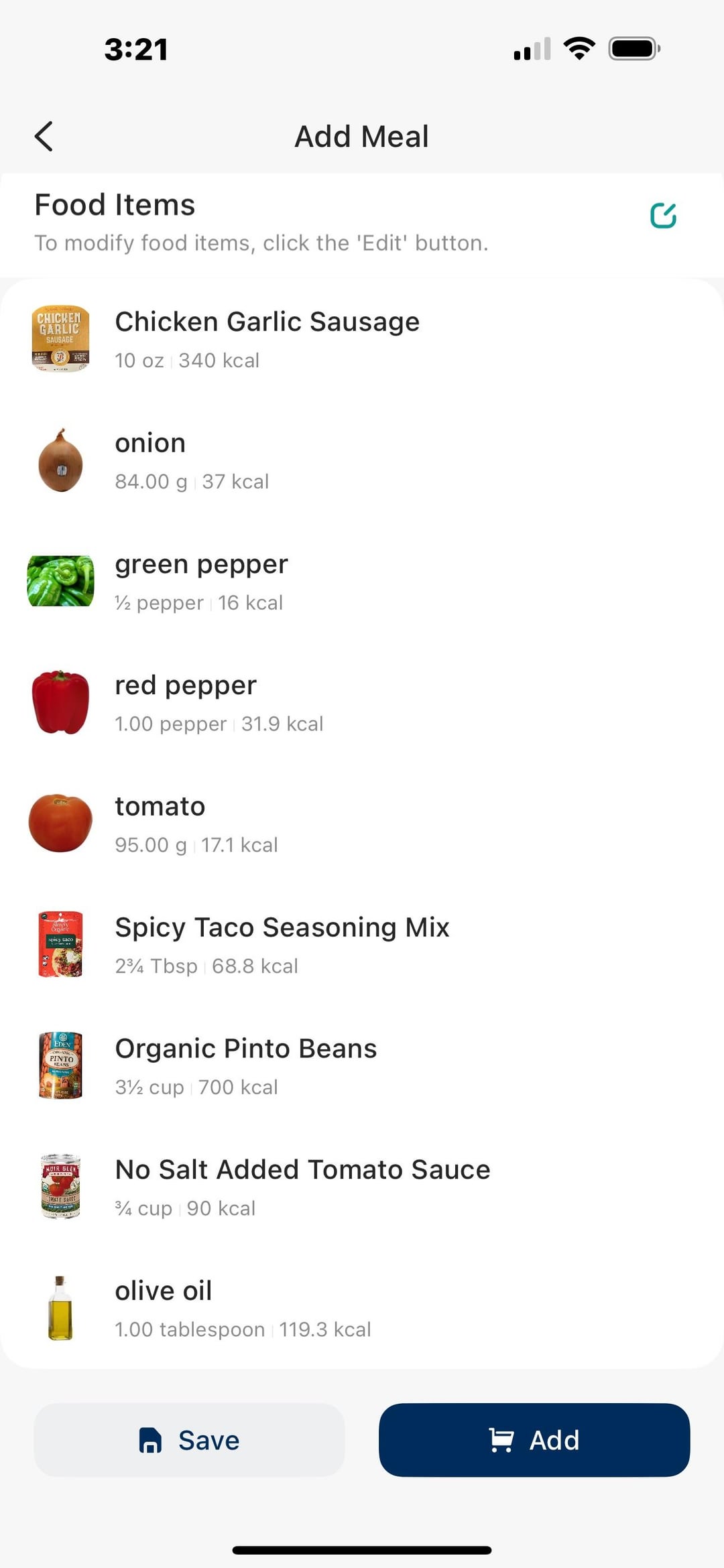The height and width of the screenshot is (1568, 724).
Task: Add the meal with the cart button
Action: [x=534, y=1440]
